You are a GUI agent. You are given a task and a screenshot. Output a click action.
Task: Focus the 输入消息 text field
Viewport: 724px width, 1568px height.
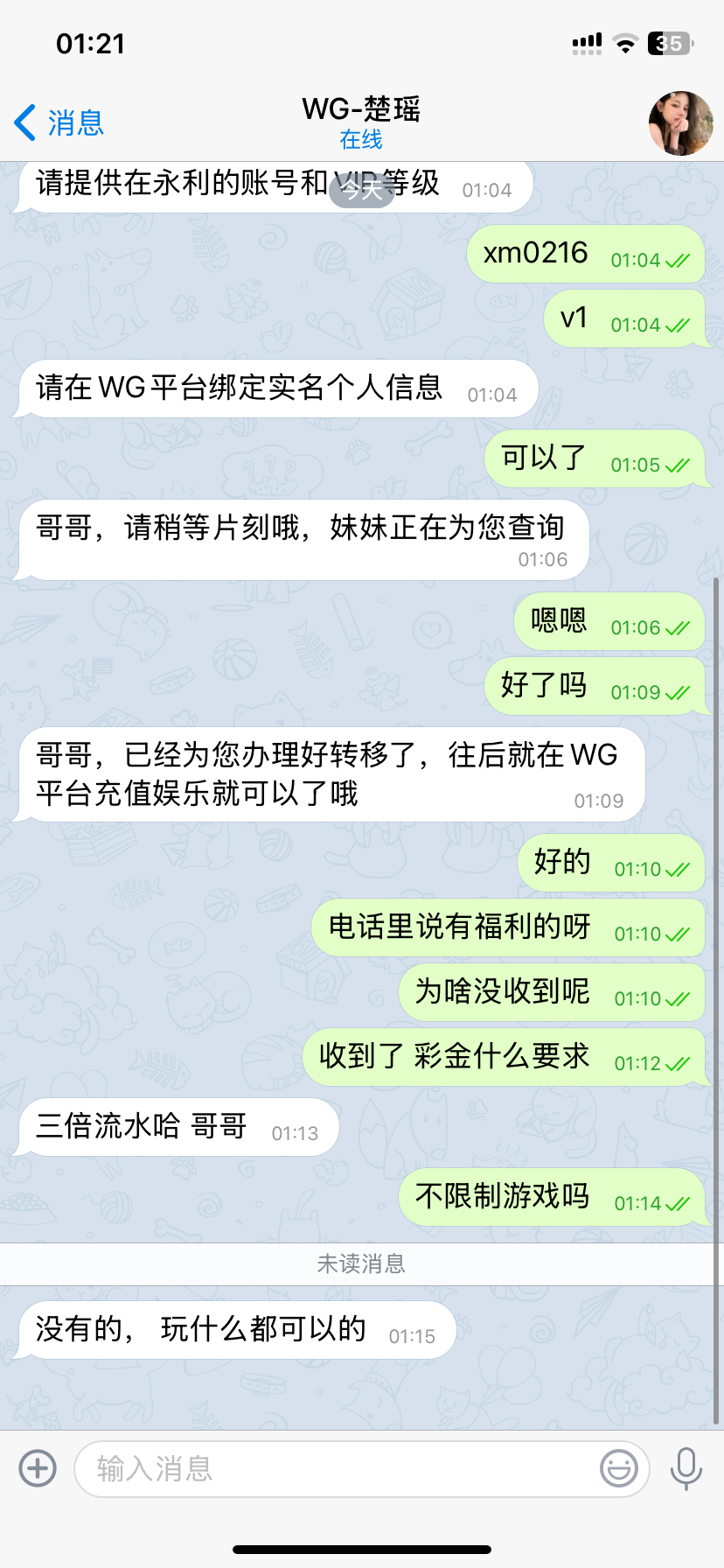point(332,1468)
